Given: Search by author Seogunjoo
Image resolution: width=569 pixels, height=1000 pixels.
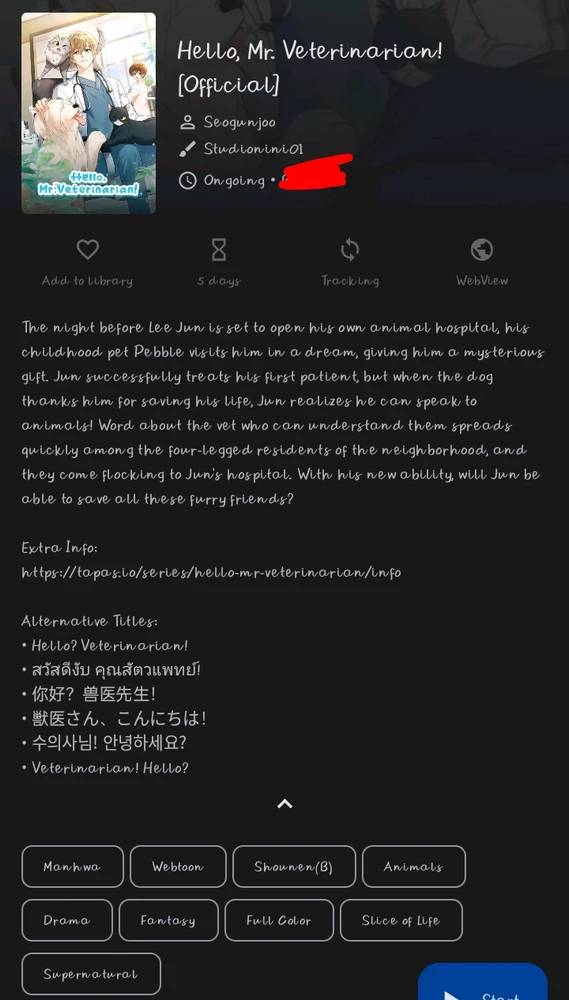Looking at the screenshot, I should [239, 122].
